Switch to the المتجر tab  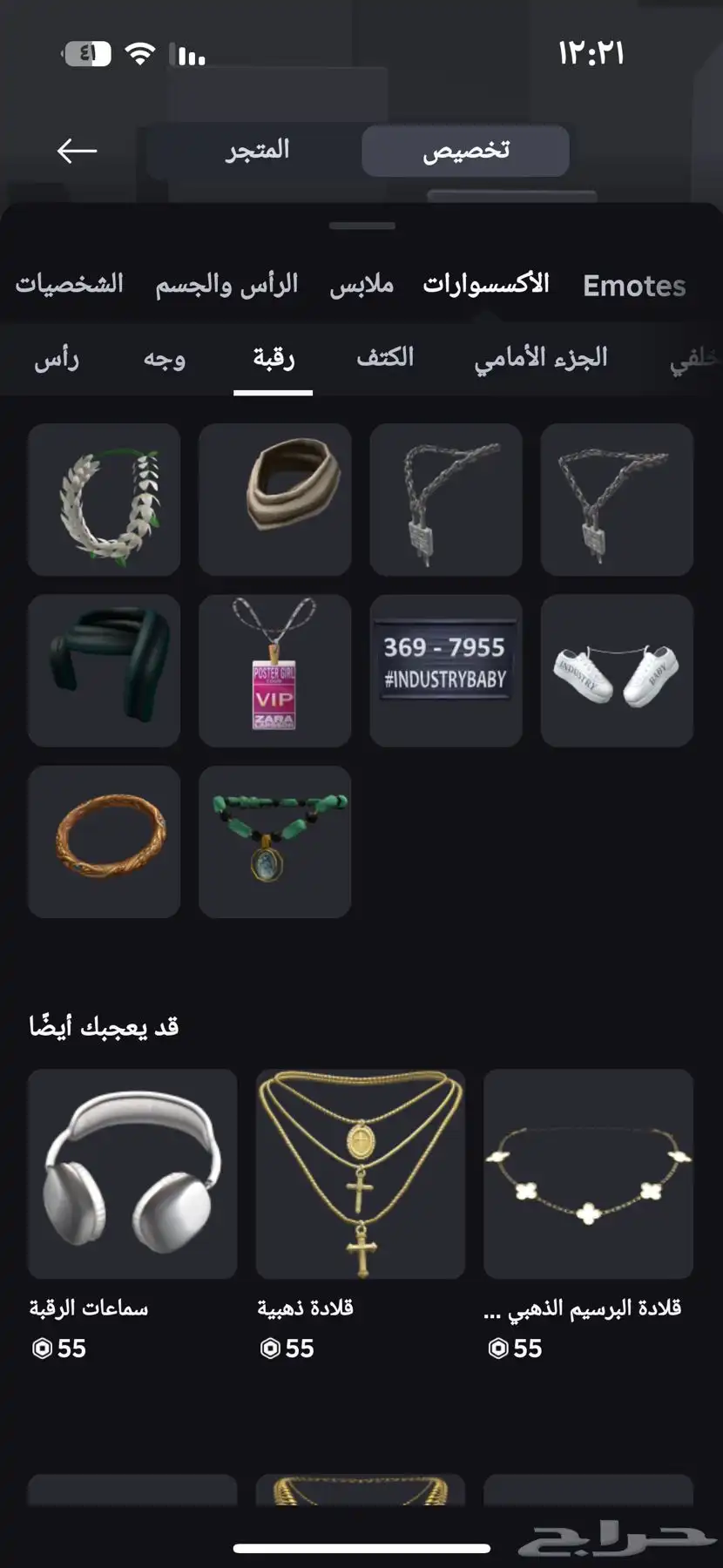(x=257, y=151)
